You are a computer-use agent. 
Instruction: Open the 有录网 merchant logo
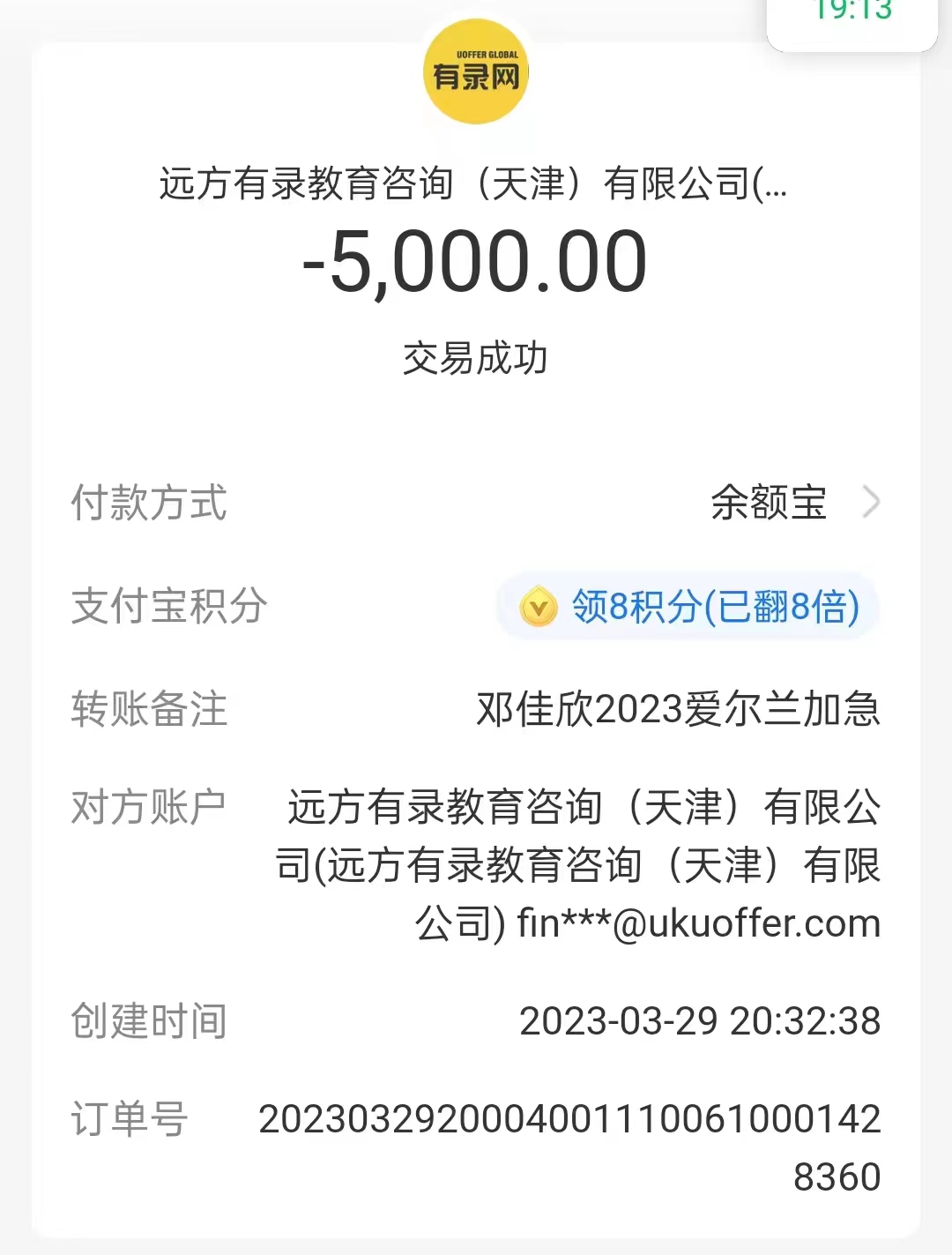pos(476,72)
